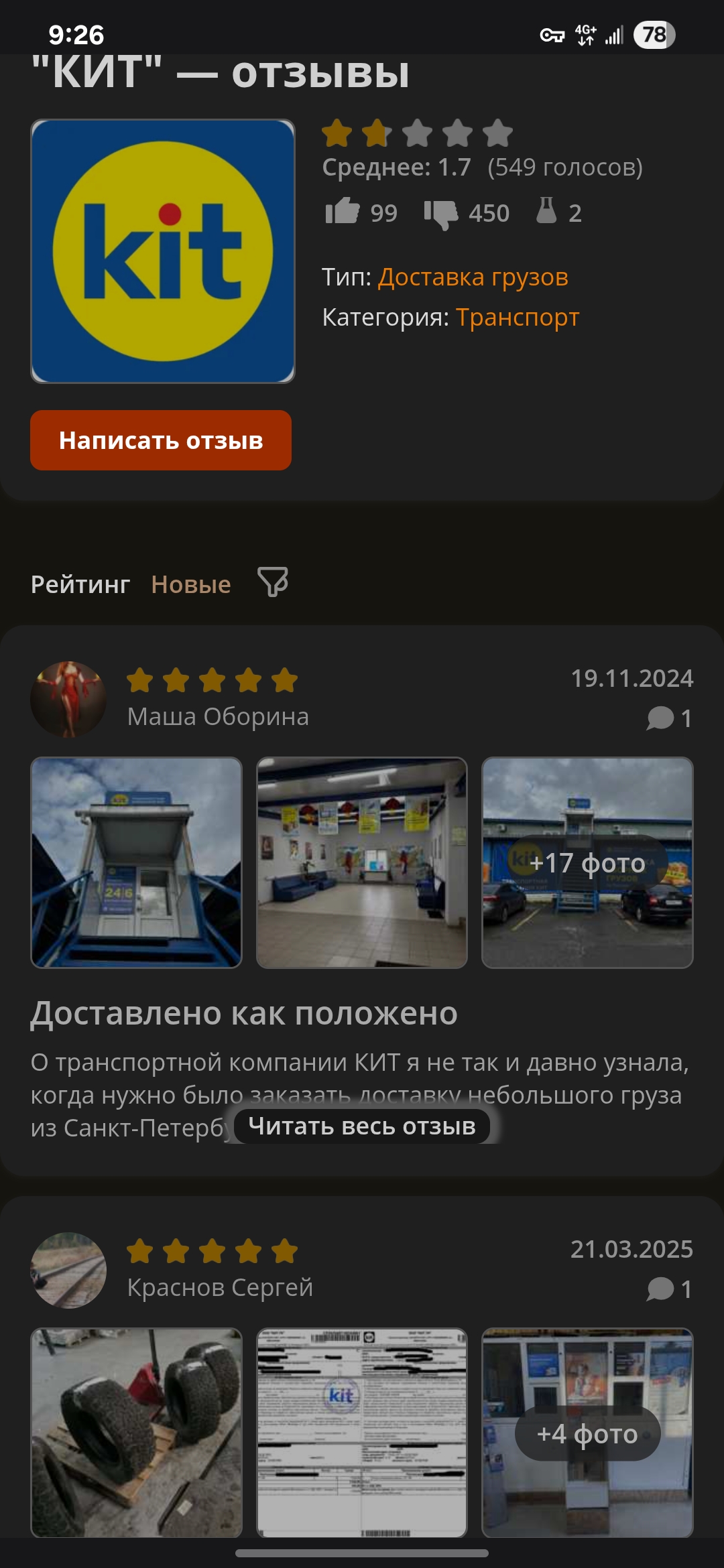This screenshot has width=724, height=1568.
Task: Open the Доставка грузов type link
Action: (473, 277)
